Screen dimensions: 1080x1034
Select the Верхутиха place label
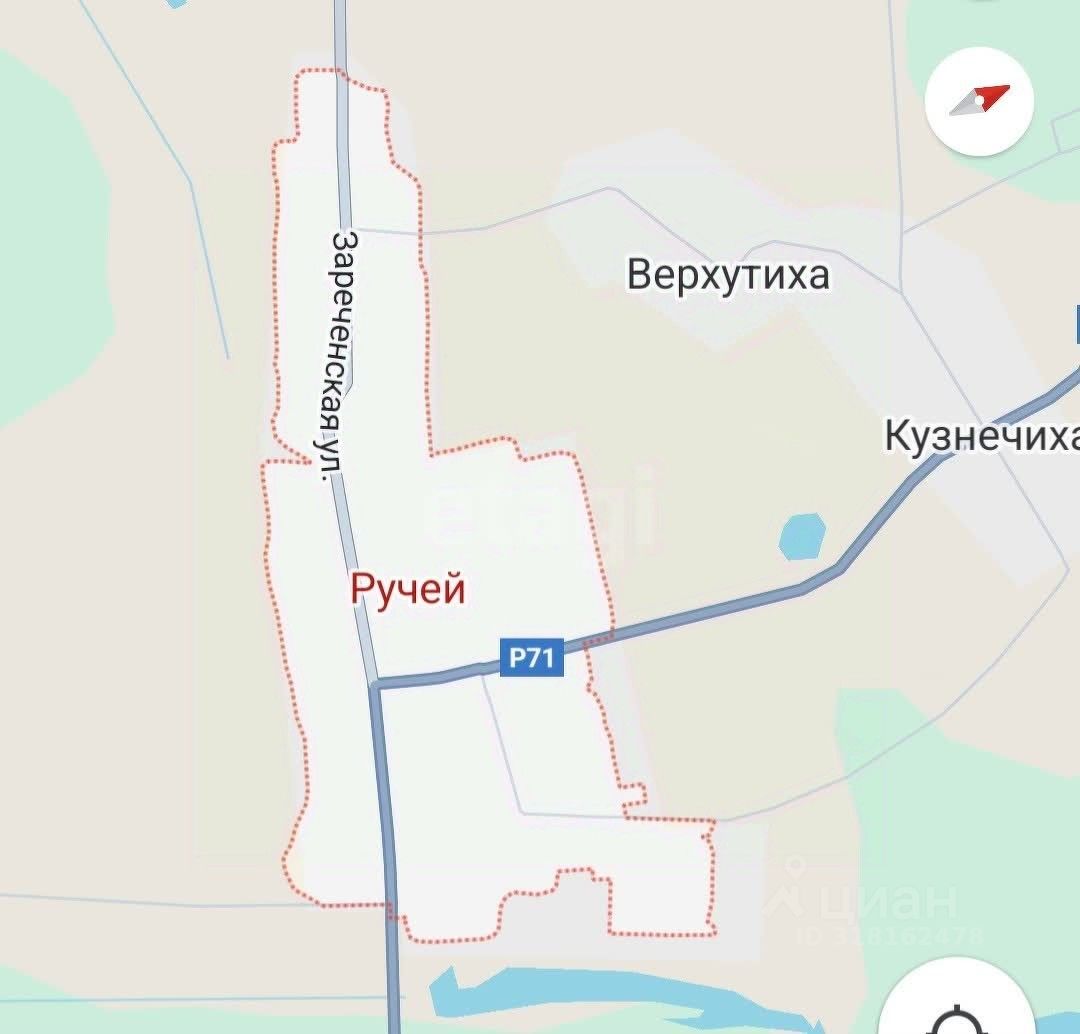click(x=728, y=273)
